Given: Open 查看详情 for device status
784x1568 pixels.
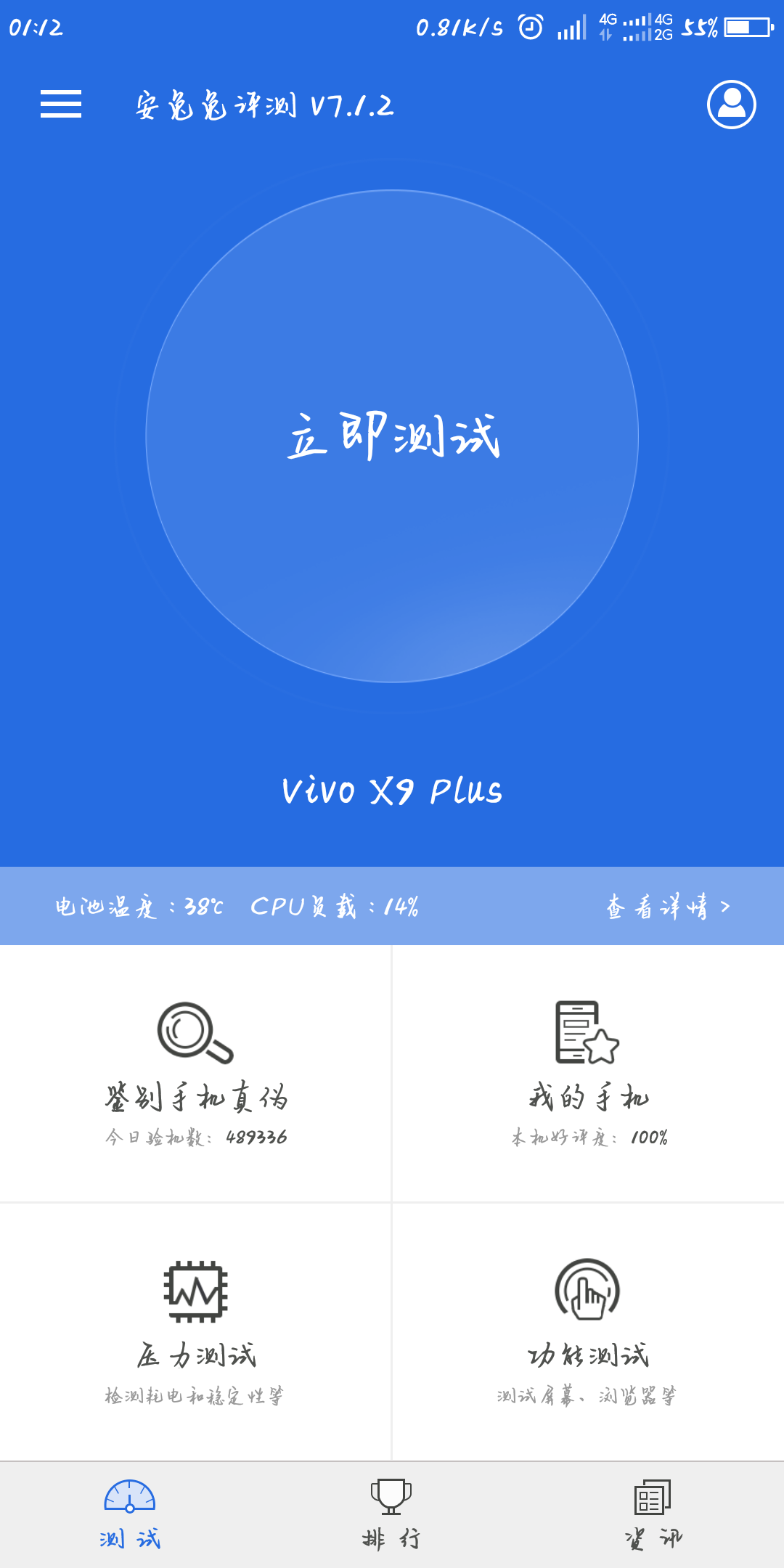Looking at the screenshot, I should (x=668, y=905).
